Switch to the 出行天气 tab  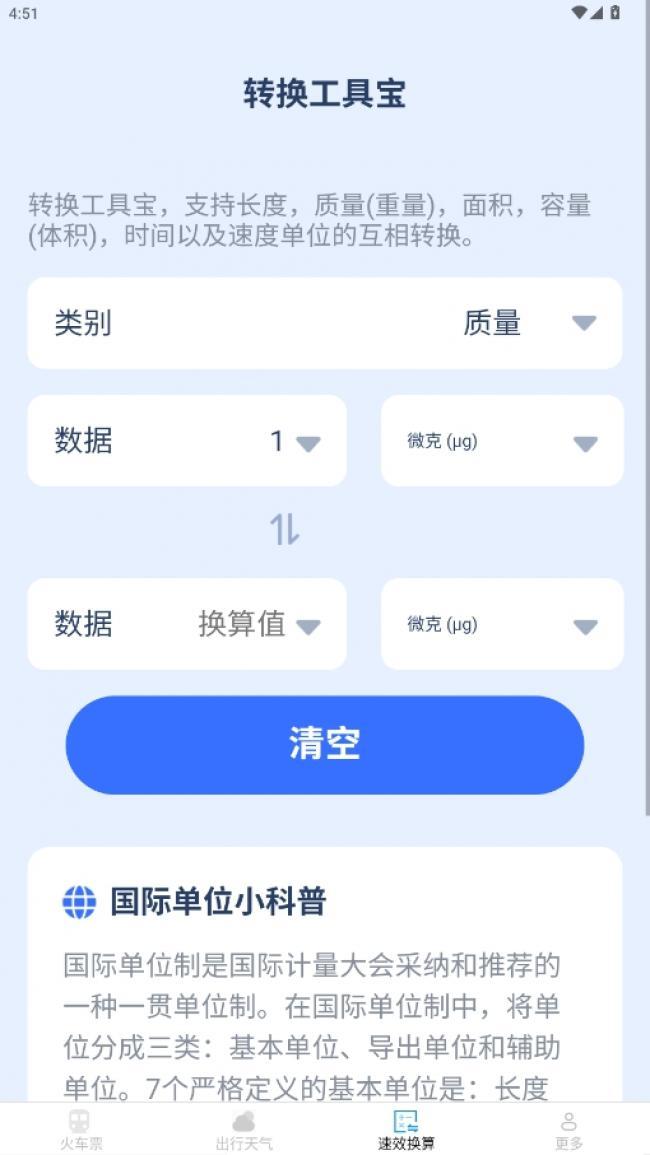click(244, 1130)
